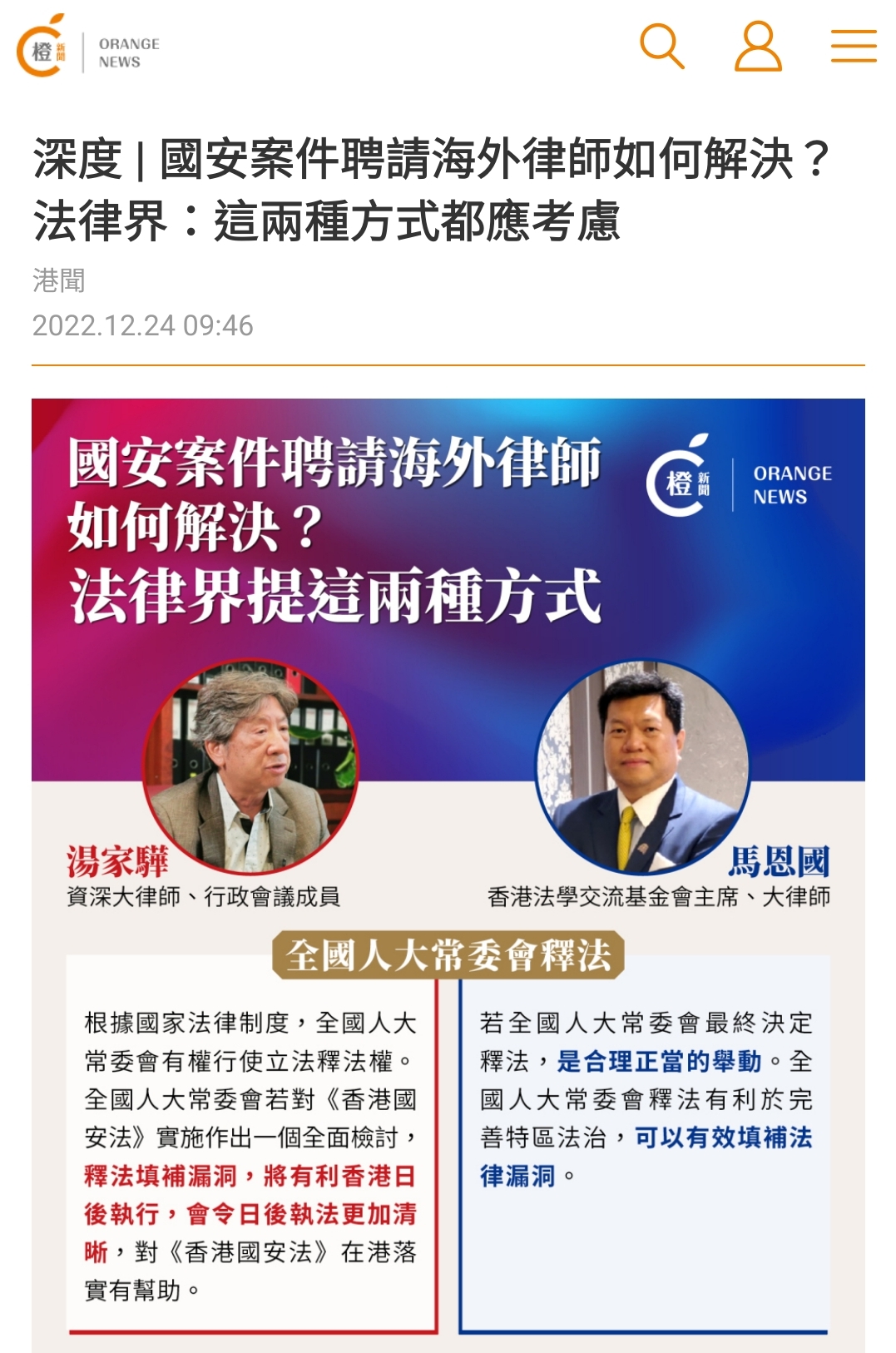Open the 港聞 category link
This screenshot has width=896, height=1353.
(x=58, y=280)
